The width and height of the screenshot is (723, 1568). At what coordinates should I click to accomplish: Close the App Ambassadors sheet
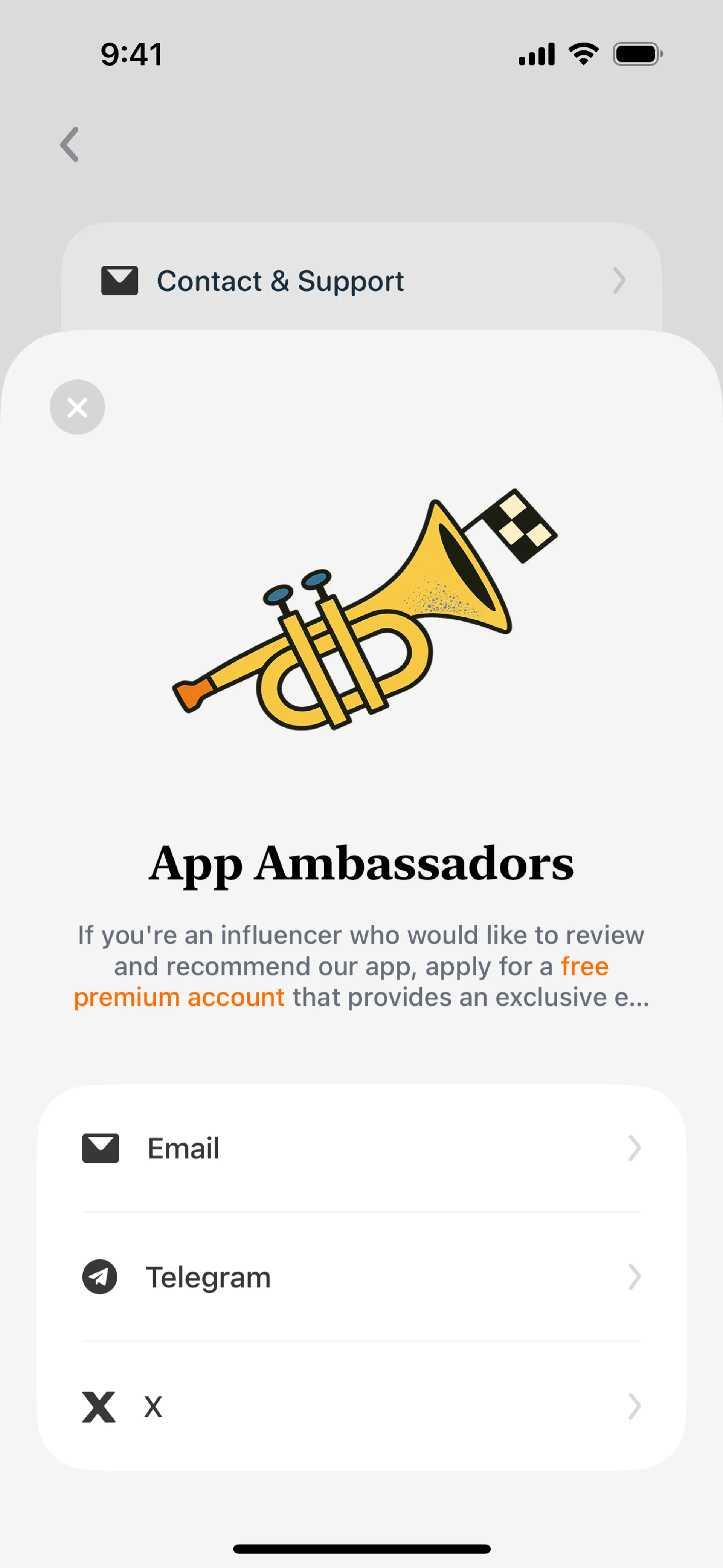[77, 407]
